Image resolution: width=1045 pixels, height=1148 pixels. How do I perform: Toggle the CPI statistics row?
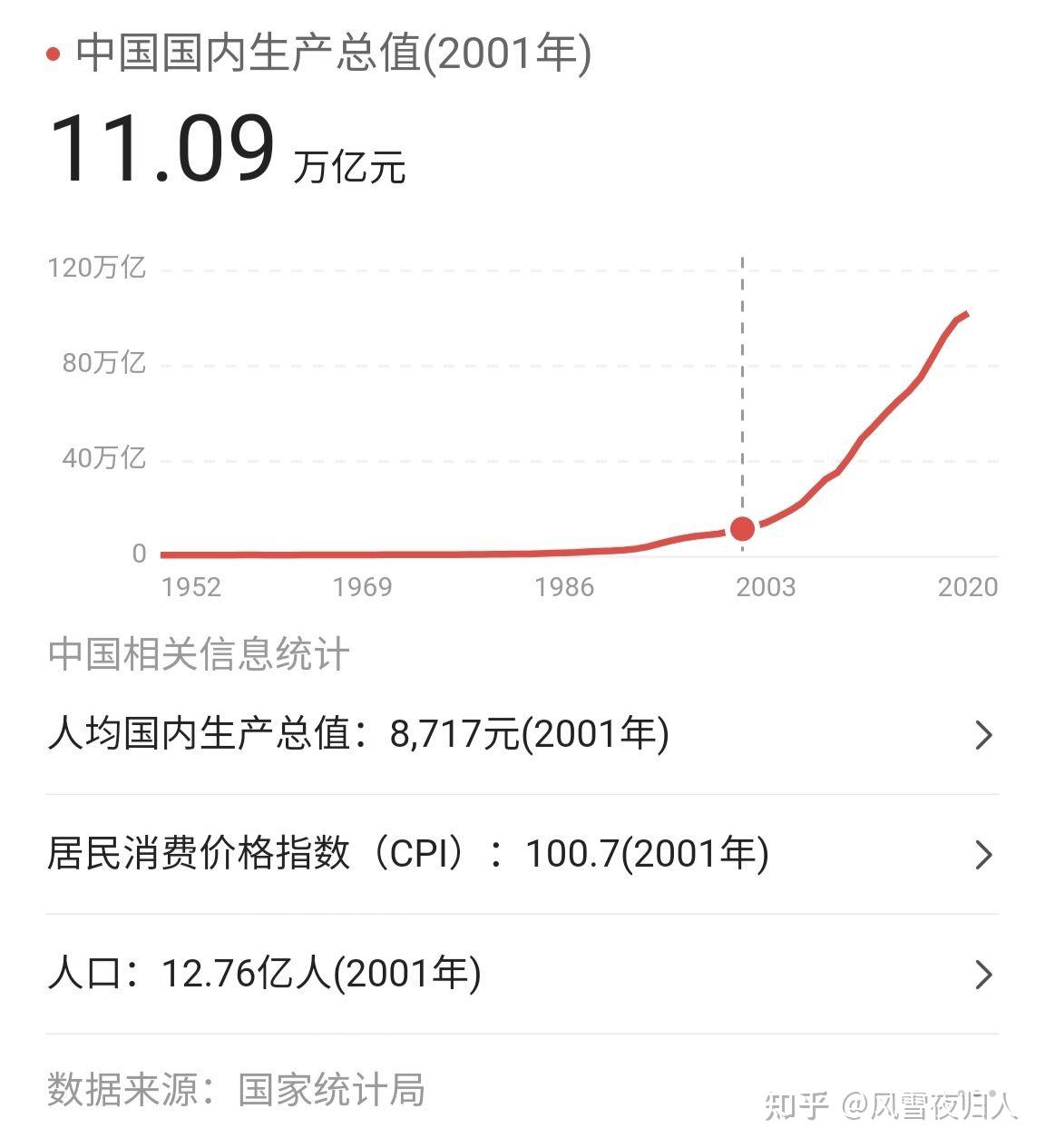508,854
